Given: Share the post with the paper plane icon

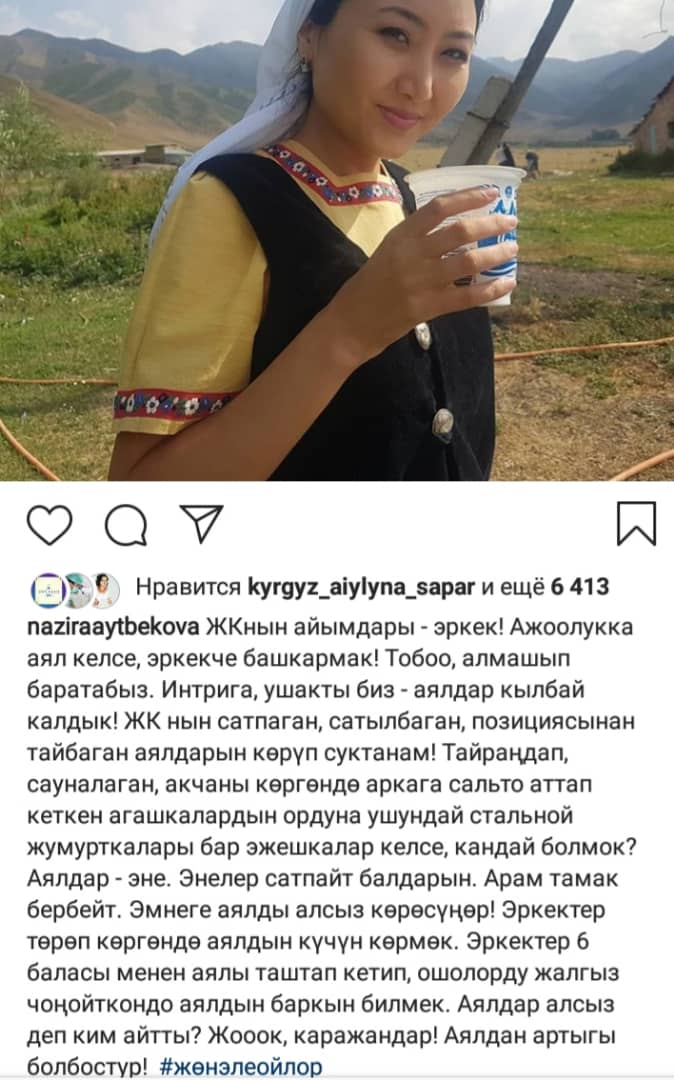Looking at the screenshot, I should click(x=201, y=523).
